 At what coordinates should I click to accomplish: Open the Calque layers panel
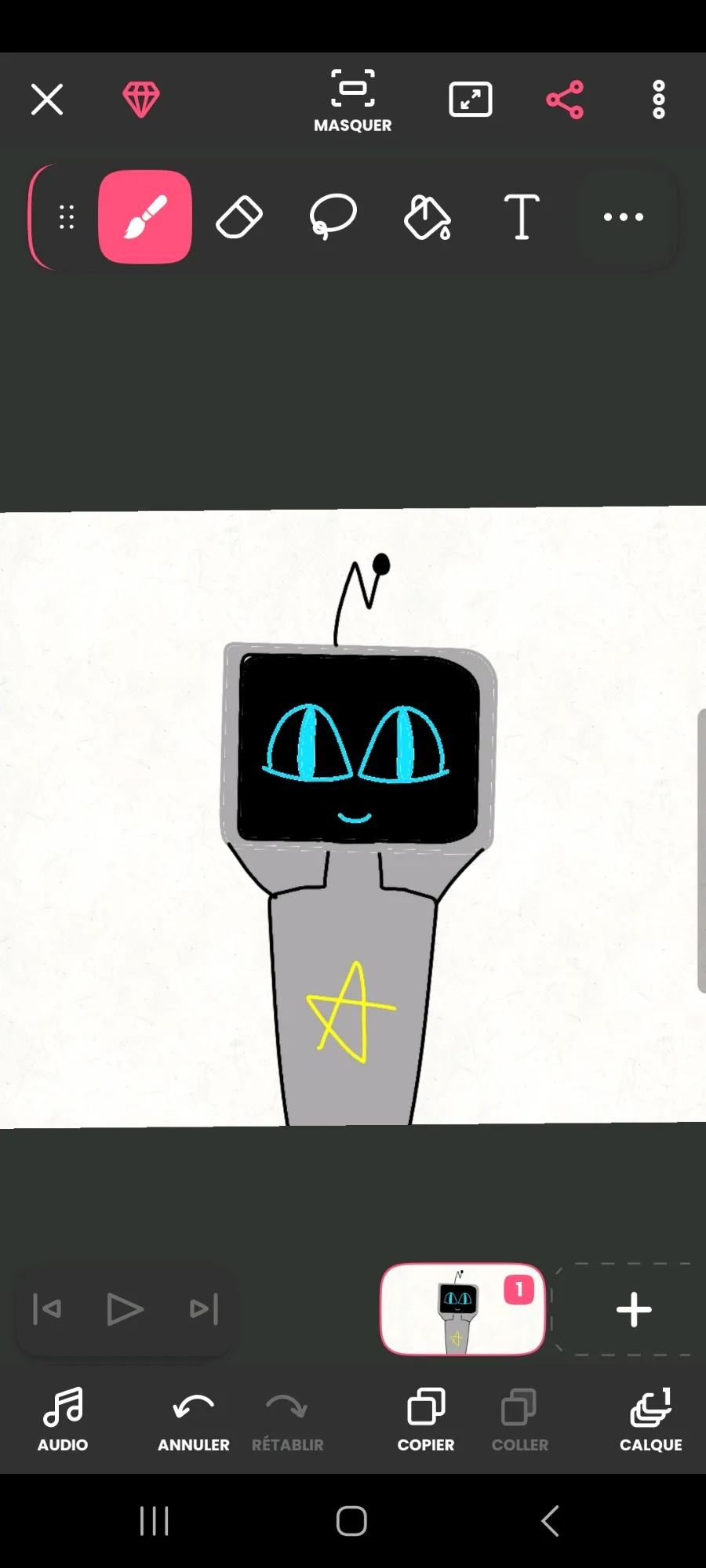point(651,1420)
